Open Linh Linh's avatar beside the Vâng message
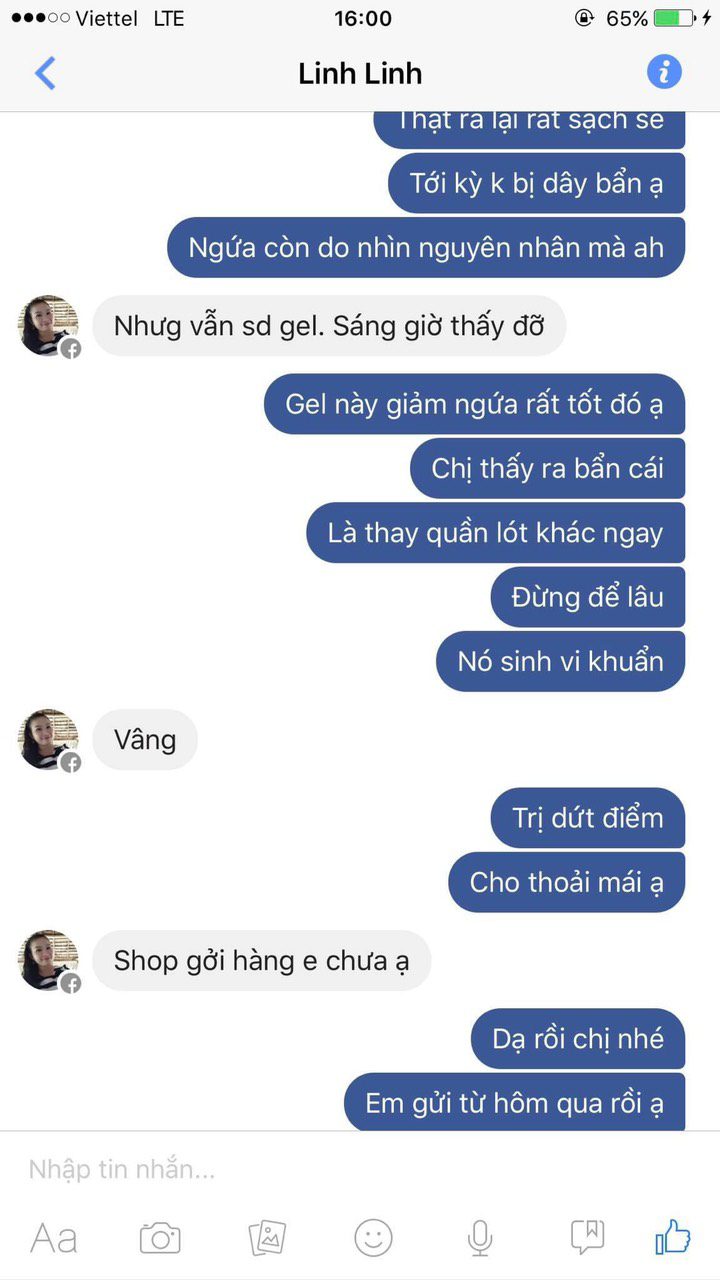720x1280 pixels. point(49,740)
